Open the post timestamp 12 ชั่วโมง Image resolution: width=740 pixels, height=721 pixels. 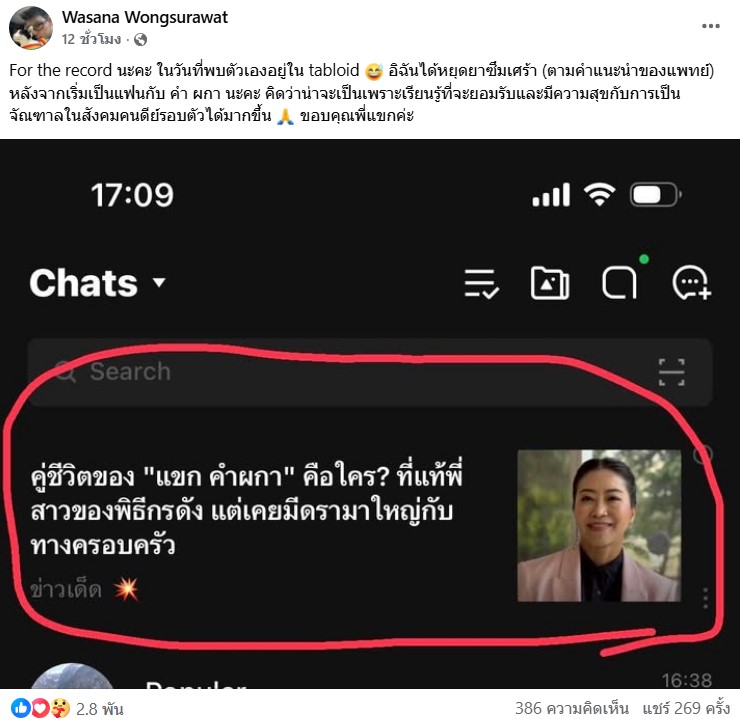tap(92, 40)
